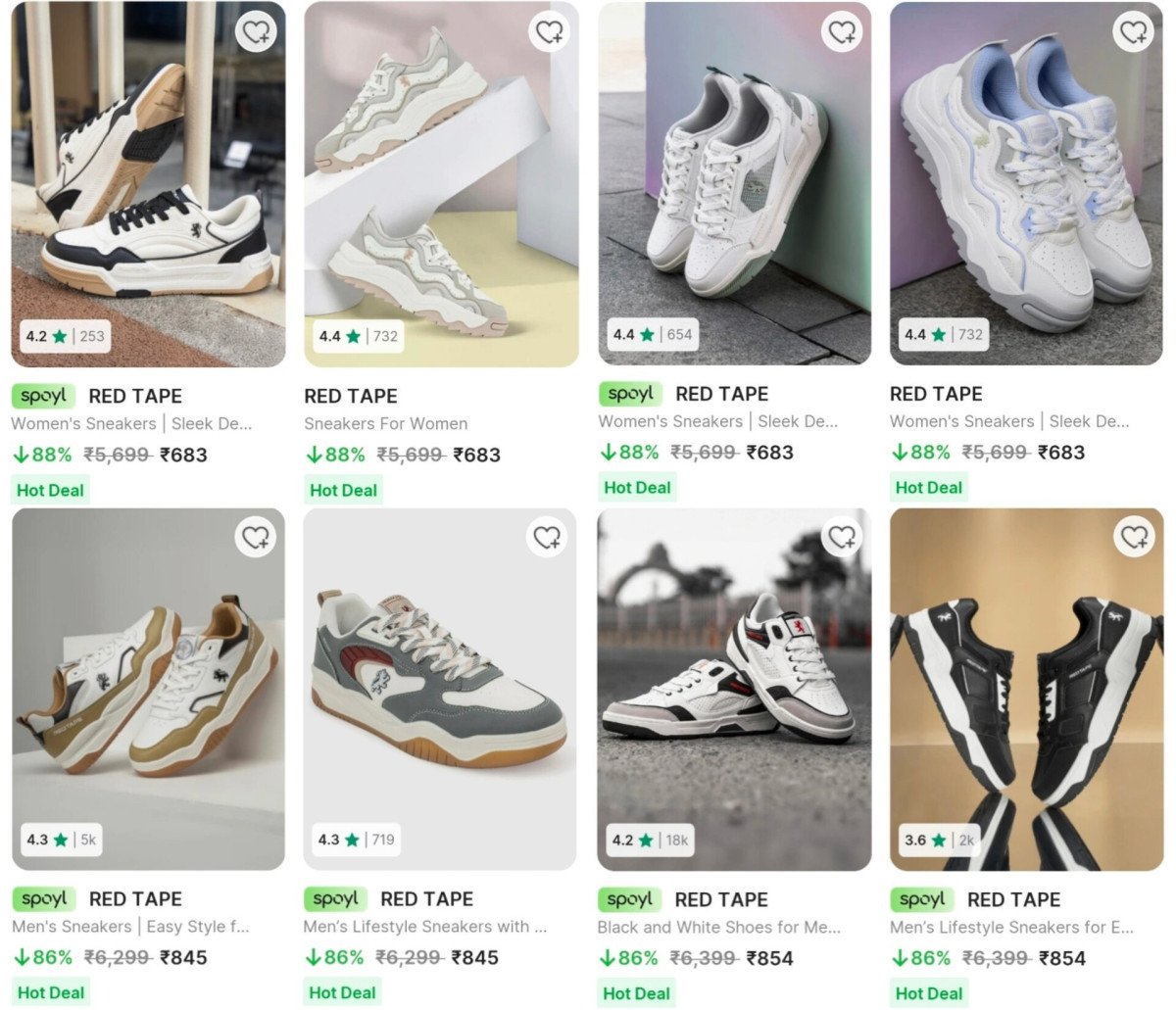Wishlist the Men's Sneakers Easy Style product
The width and height of the screenshot is (1176, 1010).
click(x=256, y=538)
